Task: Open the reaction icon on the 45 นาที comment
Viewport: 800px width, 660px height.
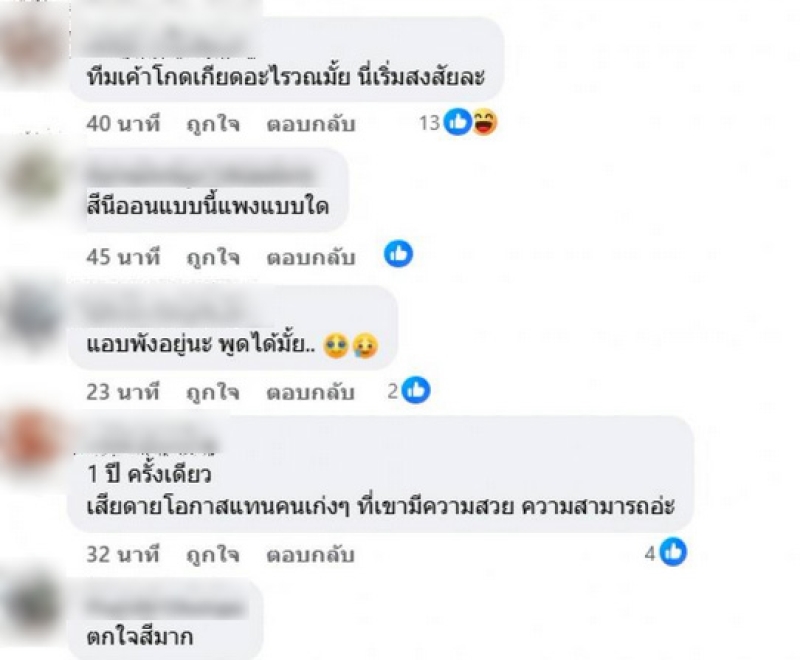Action: (398, 256)
